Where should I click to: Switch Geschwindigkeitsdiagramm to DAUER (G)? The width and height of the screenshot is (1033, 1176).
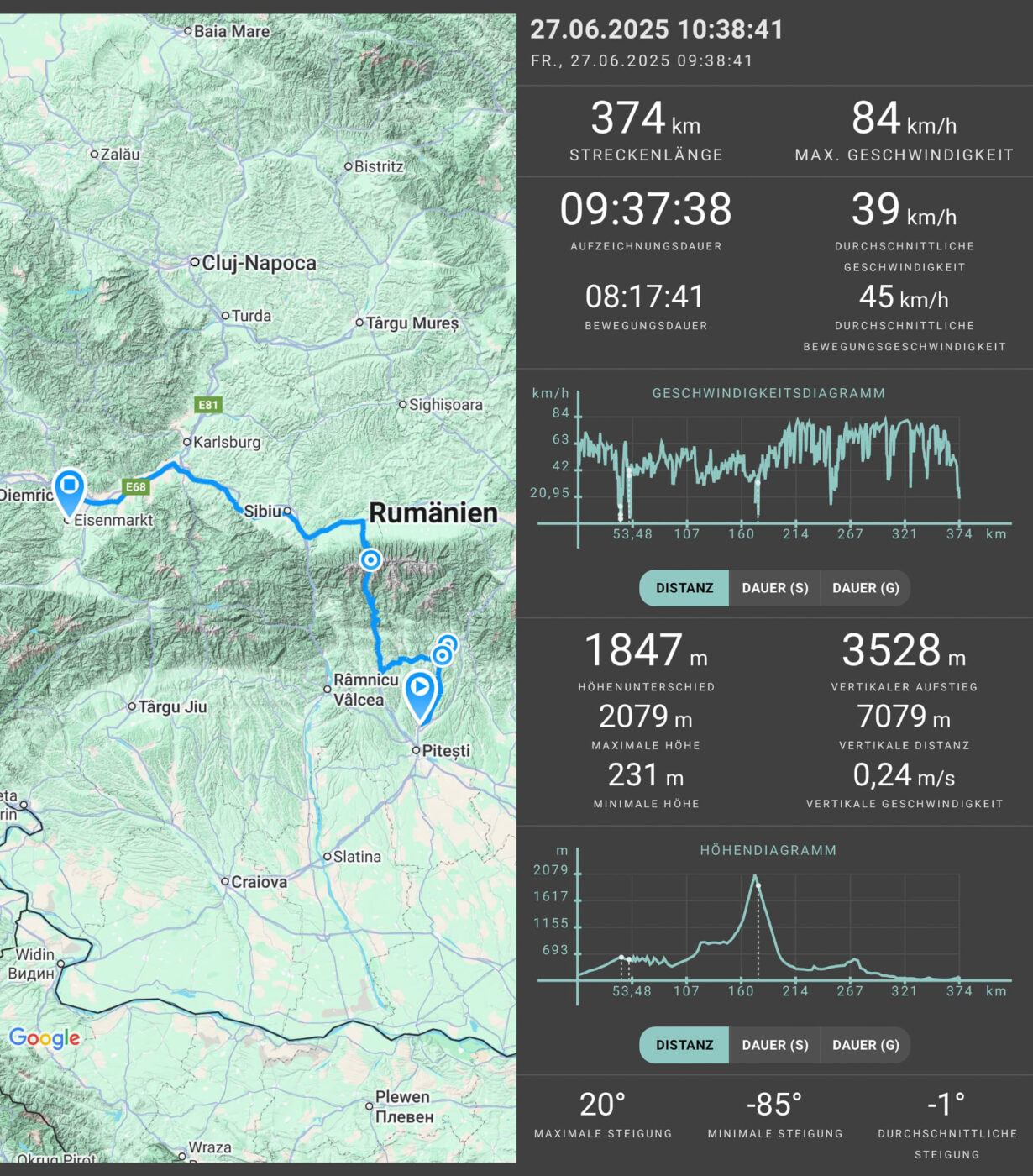(865, 588)
